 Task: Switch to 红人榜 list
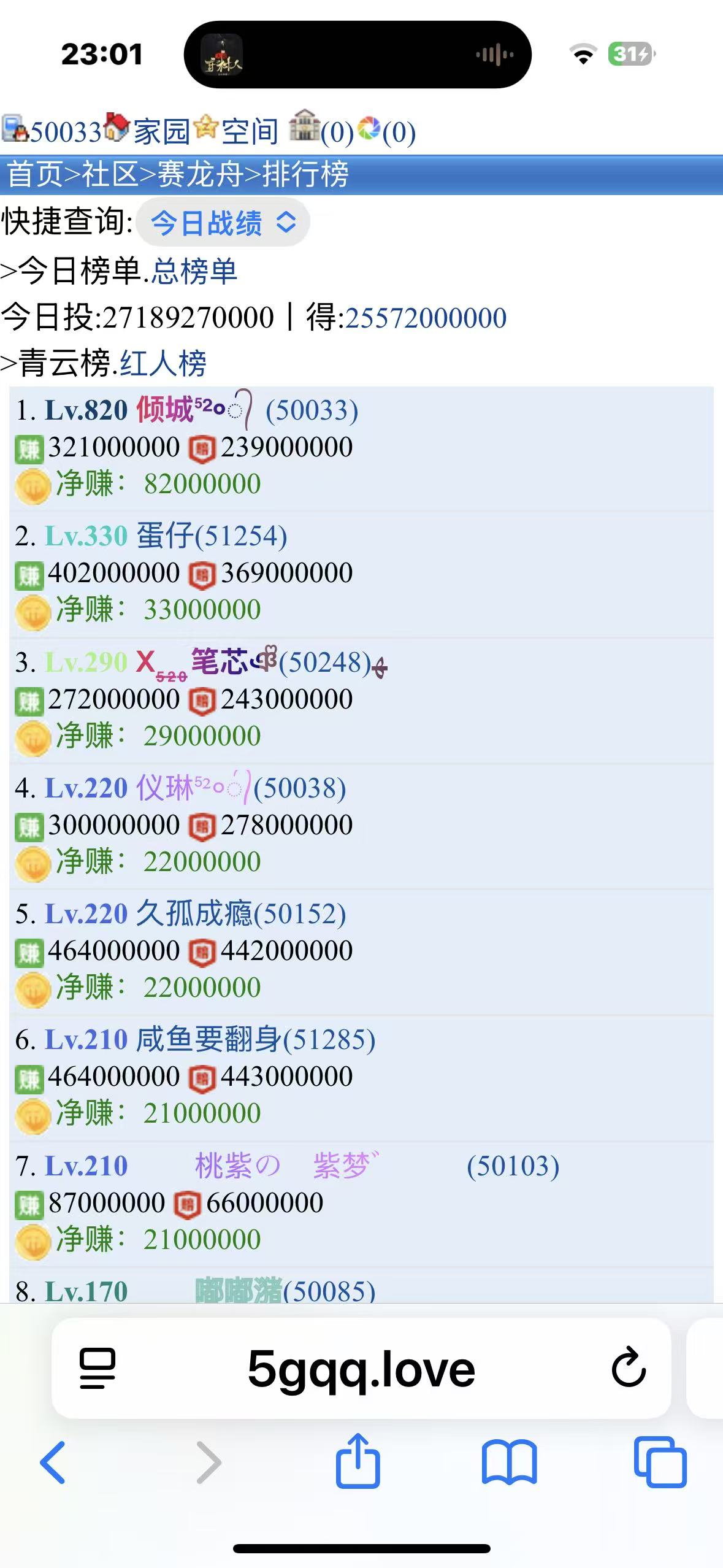coord(163,363)
